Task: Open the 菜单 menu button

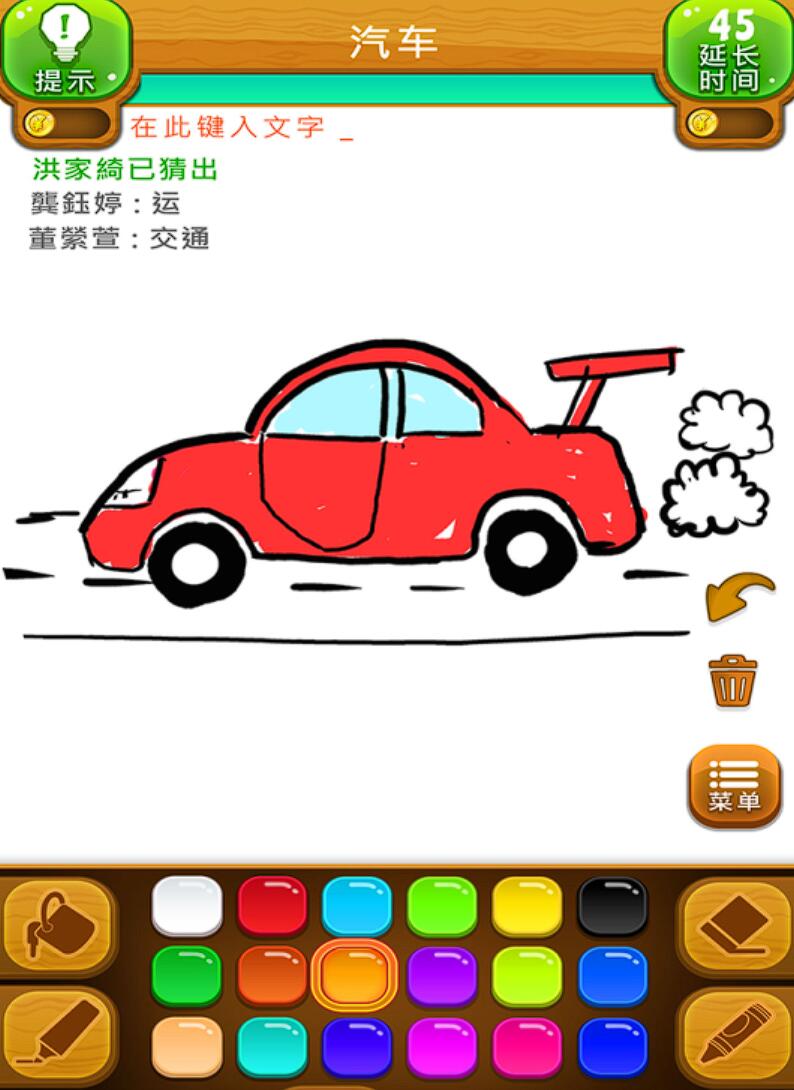Action: pyautogui.click(x=734, y=785)
